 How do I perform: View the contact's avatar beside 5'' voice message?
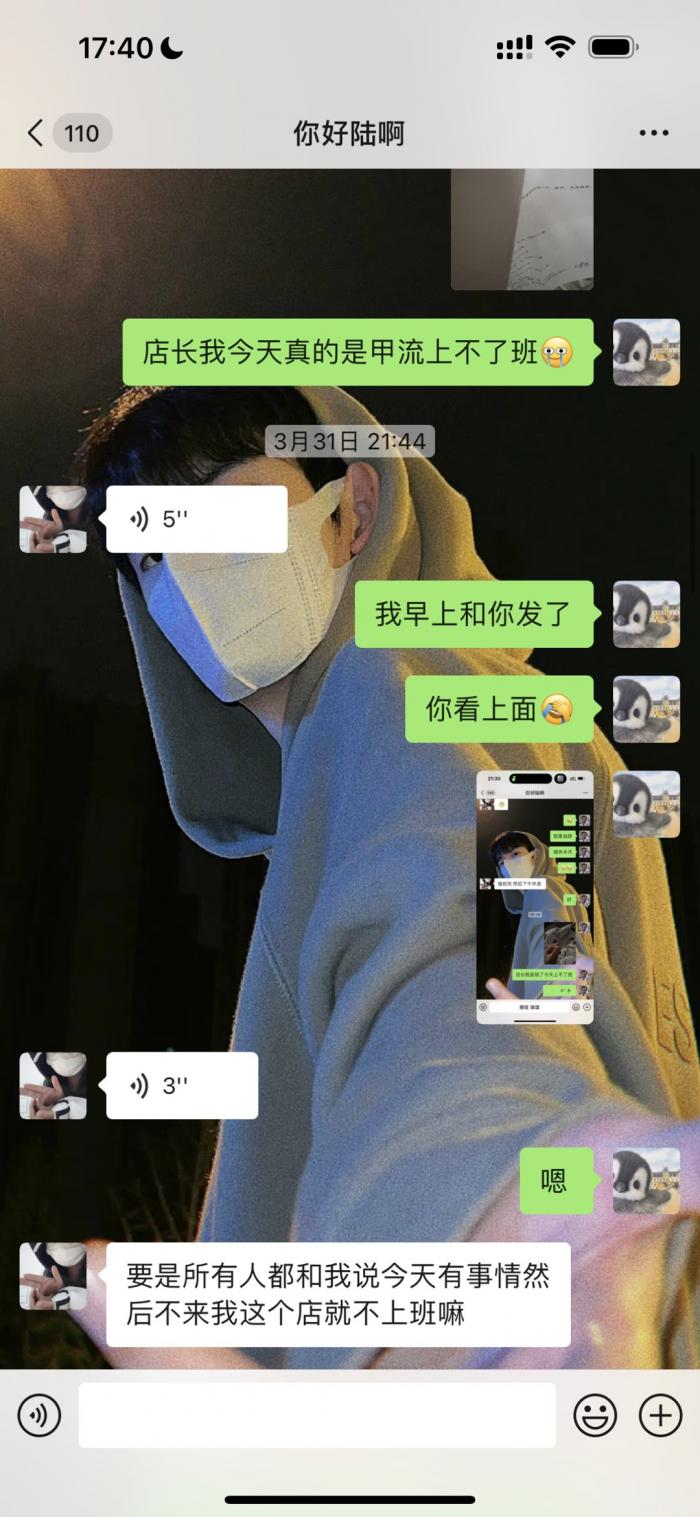coord(53,519)
